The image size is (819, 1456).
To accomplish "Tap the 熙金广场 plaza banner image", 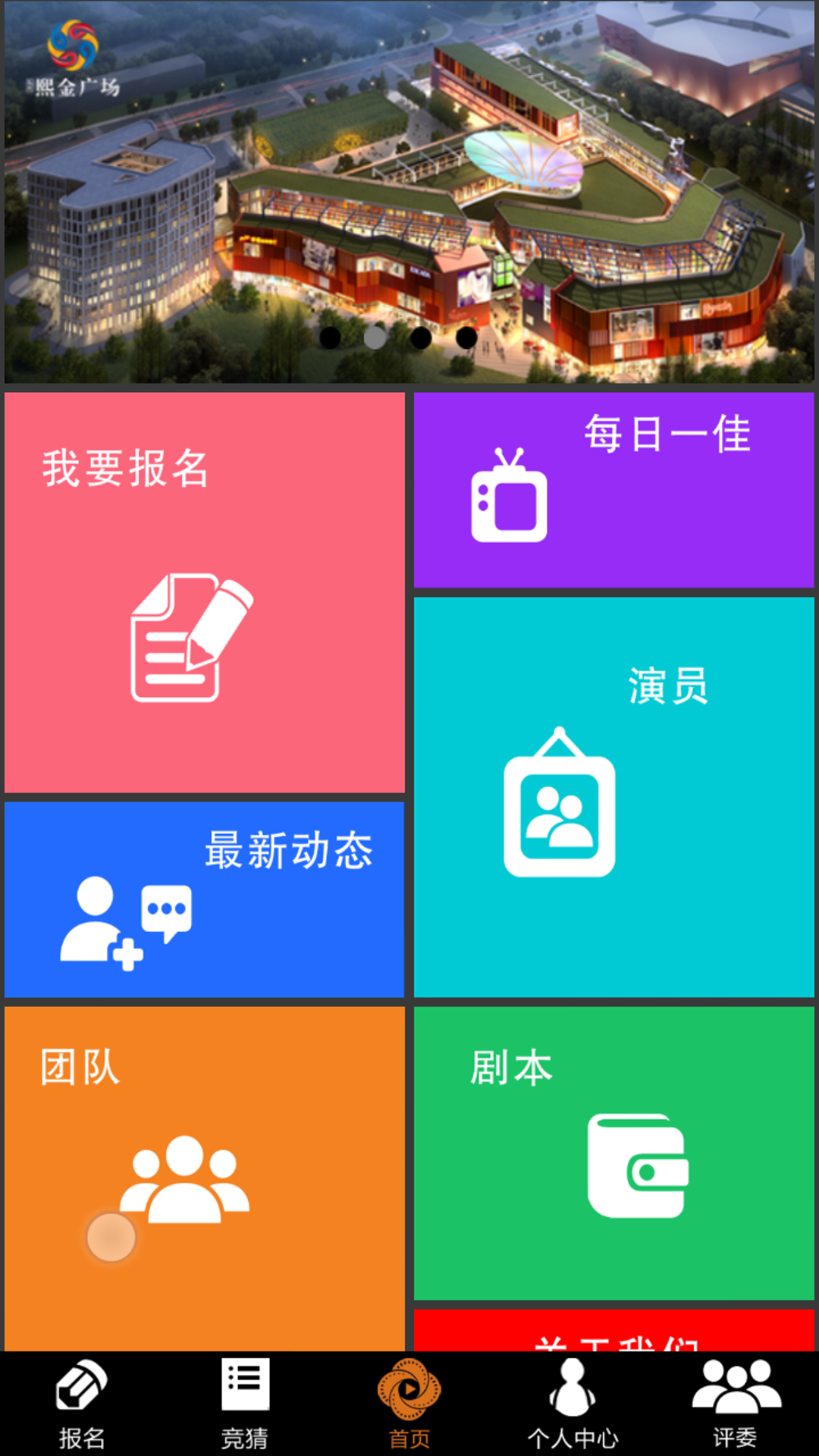I will (x=409, y=191).
